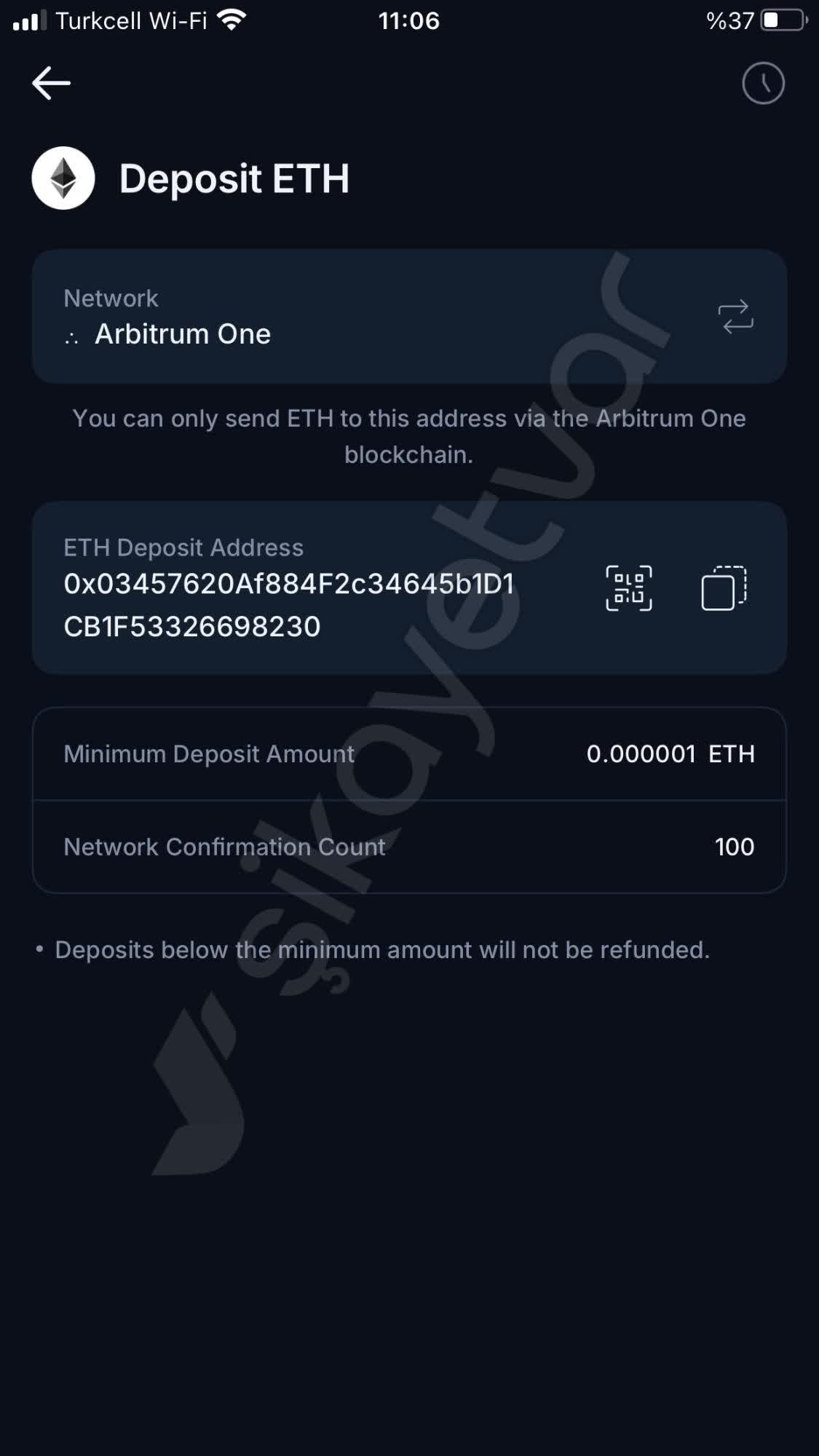Tap the battery indicator icon

coord(780,20)
